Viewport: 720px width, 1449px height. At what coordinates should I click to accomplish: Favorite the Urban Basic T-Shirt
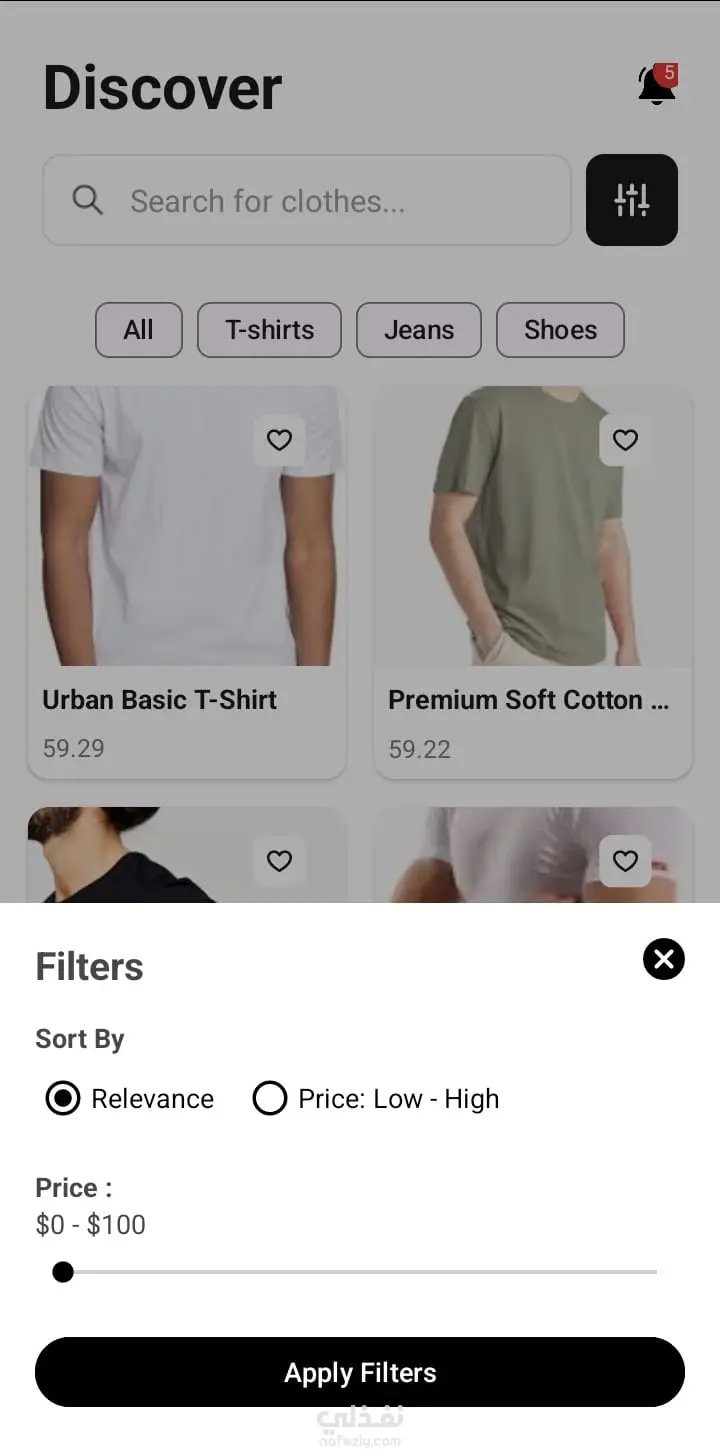[x=279, y=439]
